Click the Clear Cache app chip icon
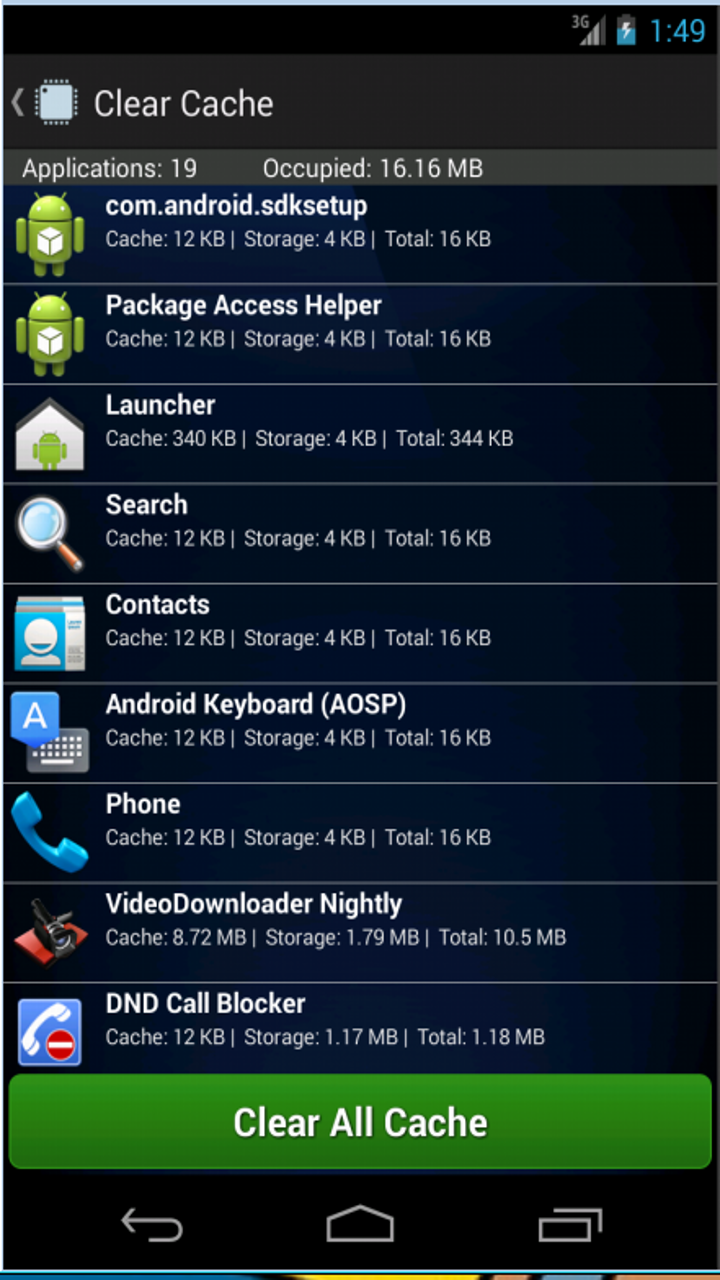The image size is (720, 1280). [56, 101]
